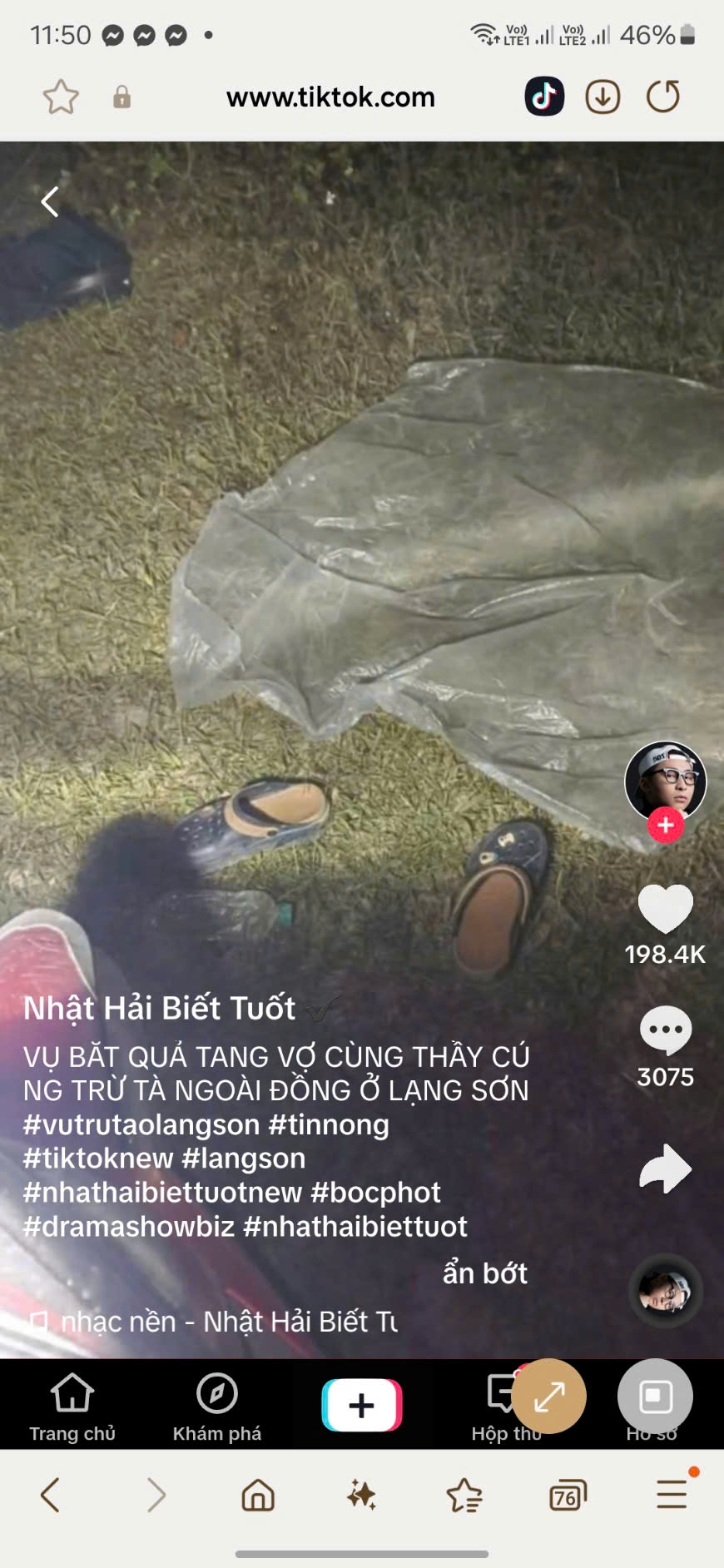Viewport: 724px width, 1568px height.
Task: Reload the tiktok.com page
Action: (x=663, y=97)
